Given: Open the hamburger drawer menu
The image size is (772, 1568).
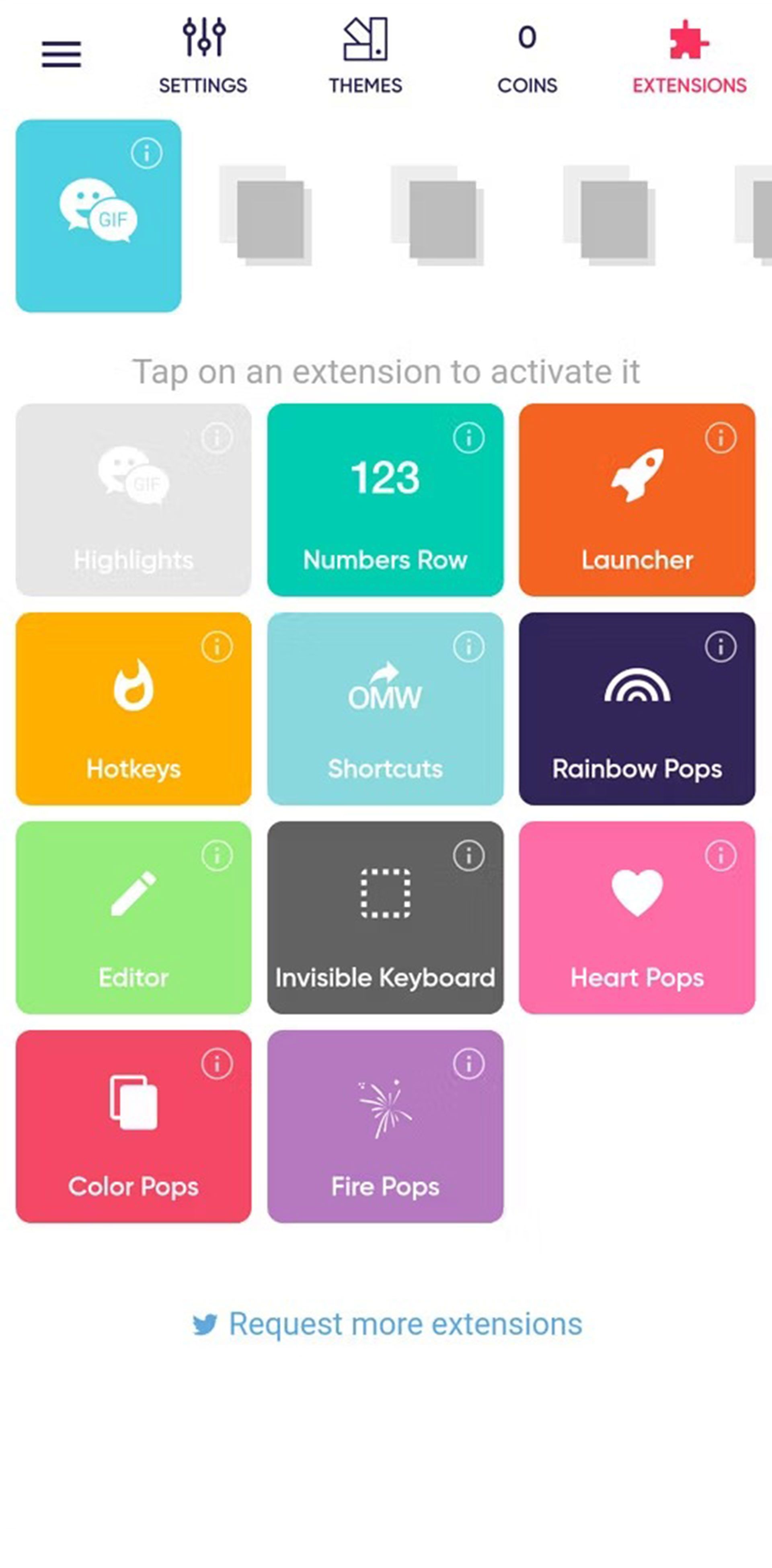Looking at the screenshot, I should pos(61,54).
